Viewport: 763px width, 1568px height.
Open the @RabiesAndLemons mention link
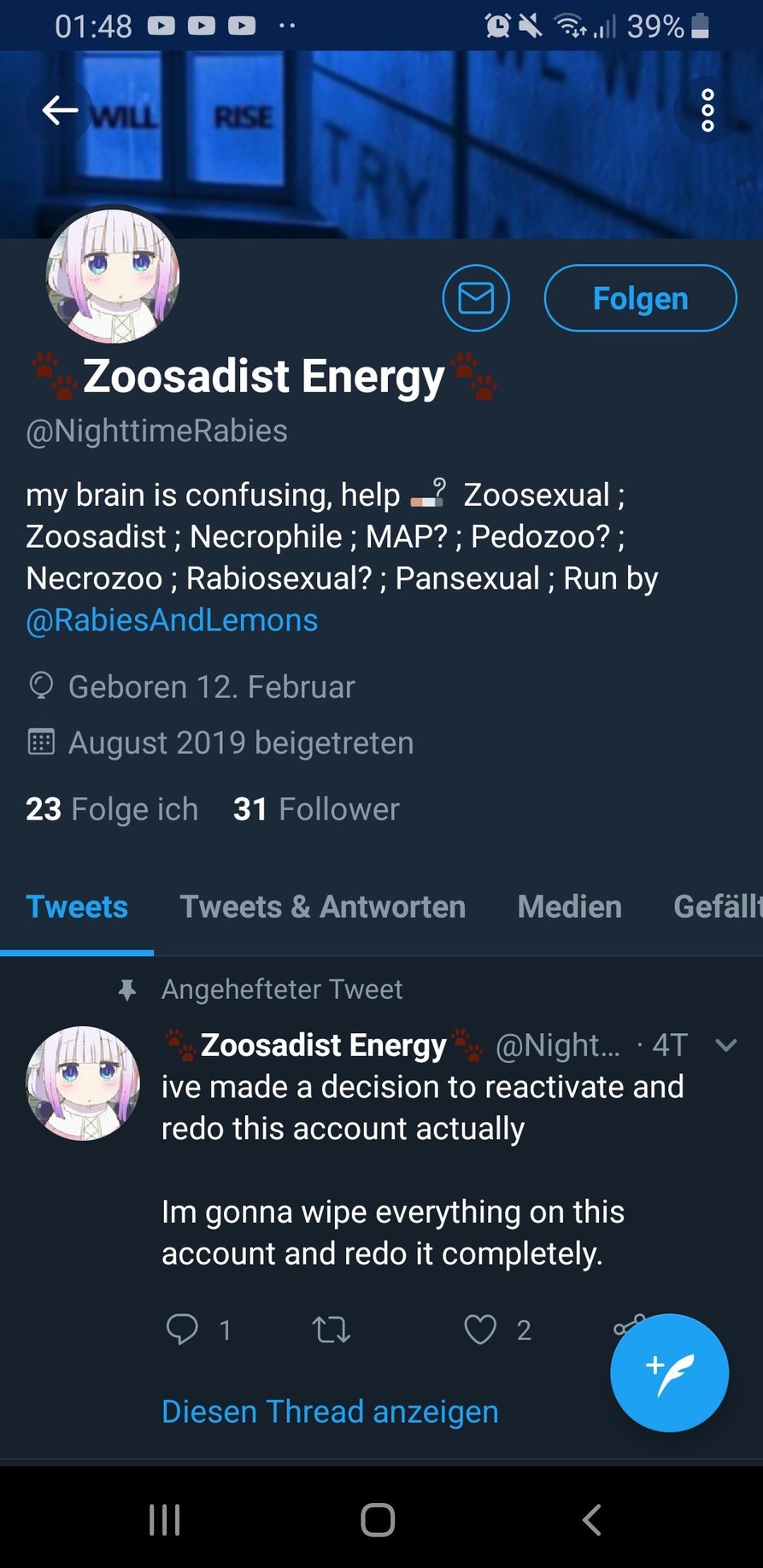[x=172, y=620]
